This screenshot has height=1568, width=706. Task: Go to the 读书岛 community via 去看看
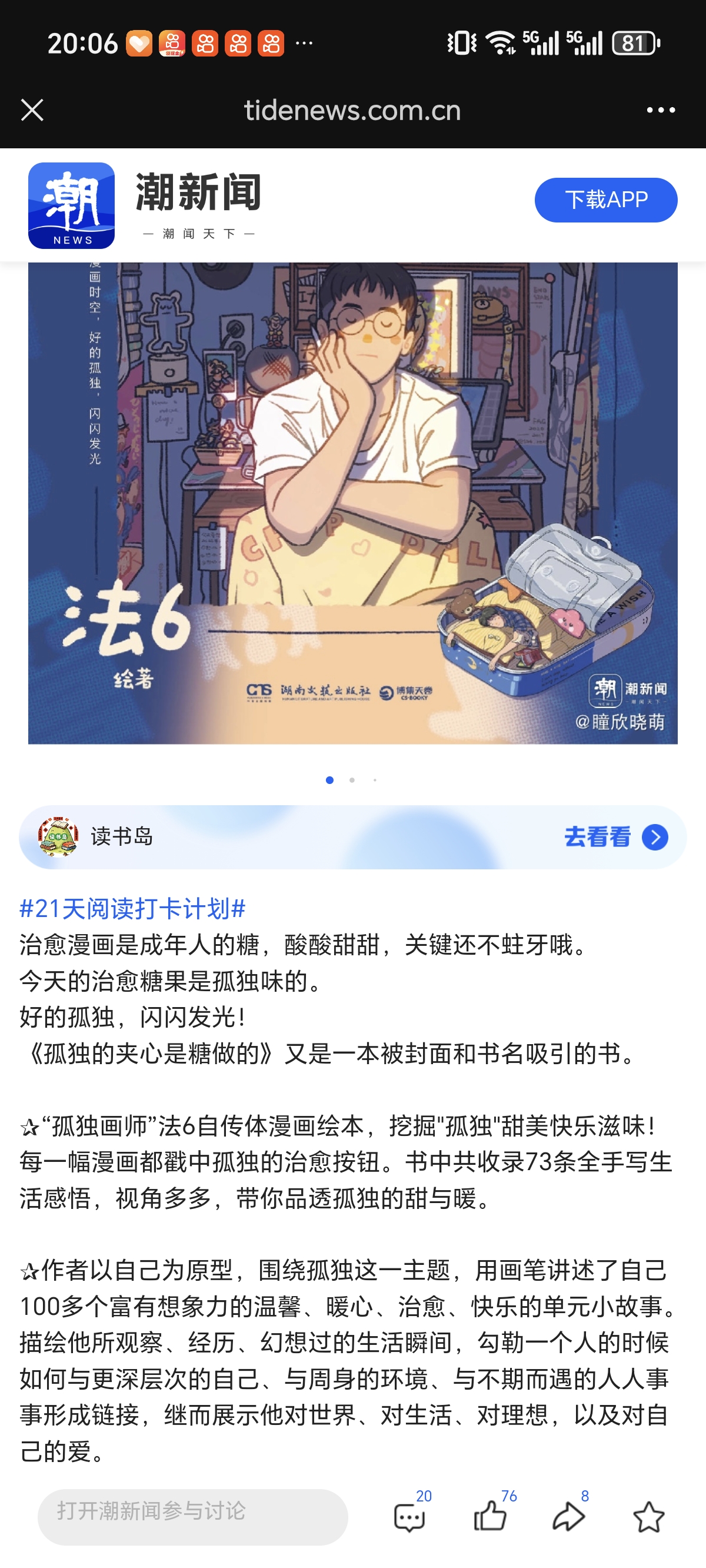[616, 837]
